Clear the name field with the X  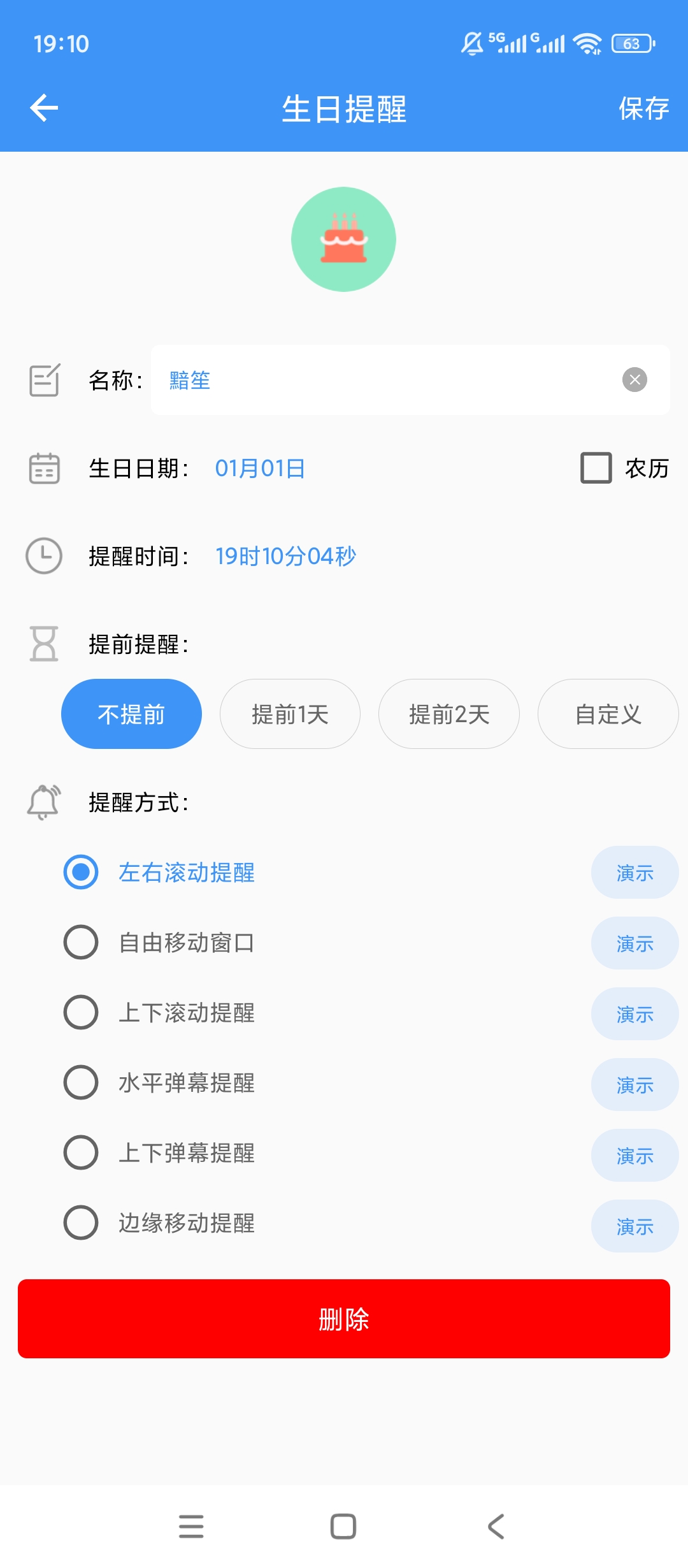point(634,380)
